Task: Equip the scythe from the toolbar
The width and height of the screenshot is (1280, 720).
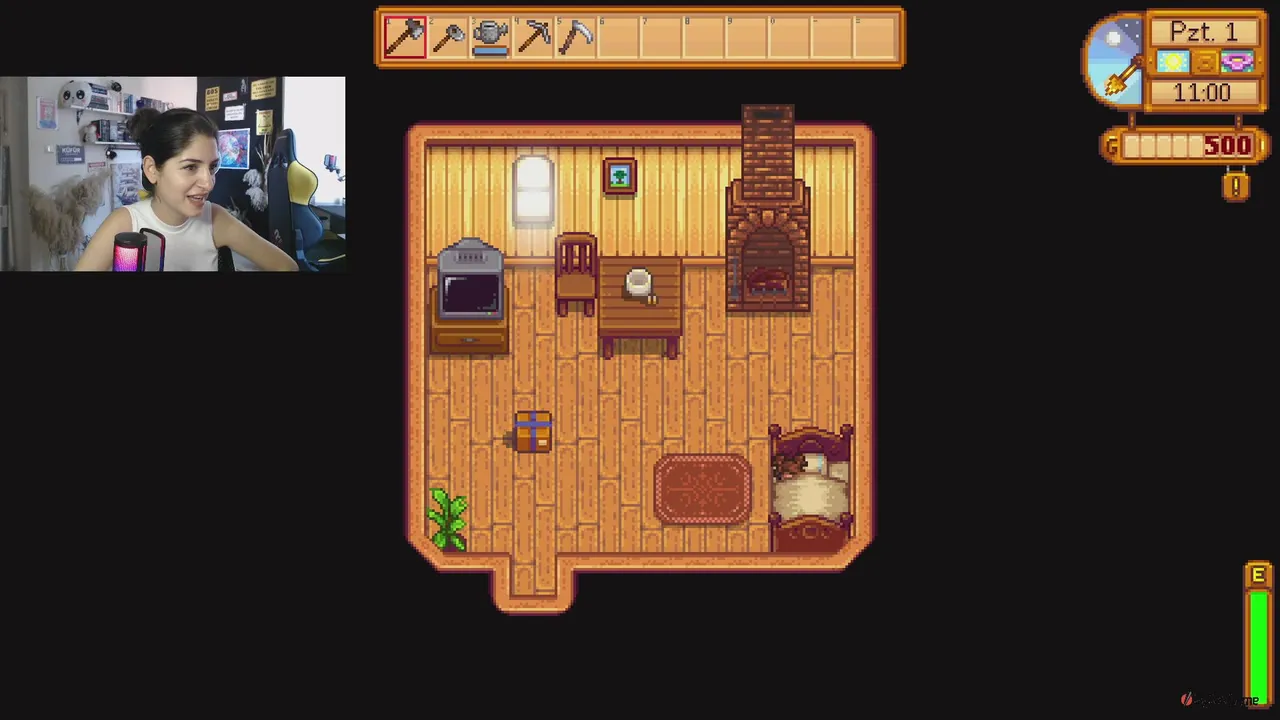Action: (577, 38)
